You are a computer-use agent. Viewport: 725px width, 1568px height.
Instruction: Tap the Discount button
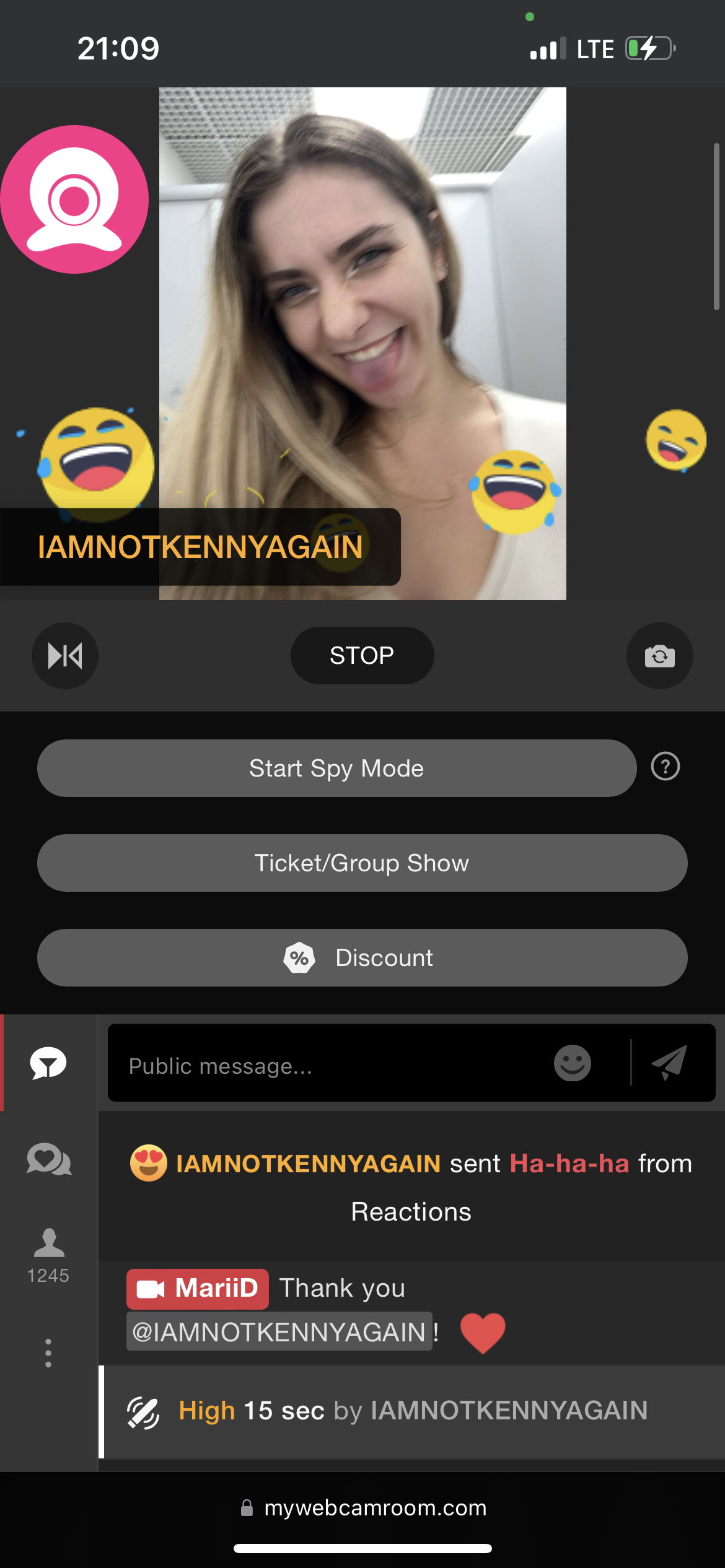coord(362,957)
